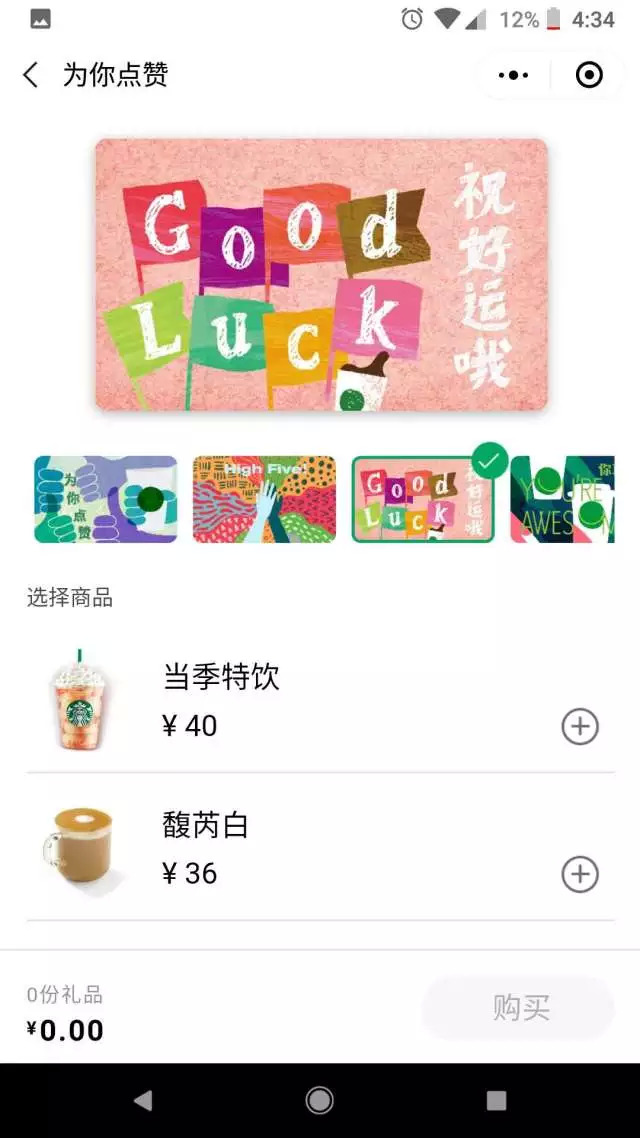The image size is (640, 1138).
Task: Close the mini program via circle icon
Action: tap(589, 75)
